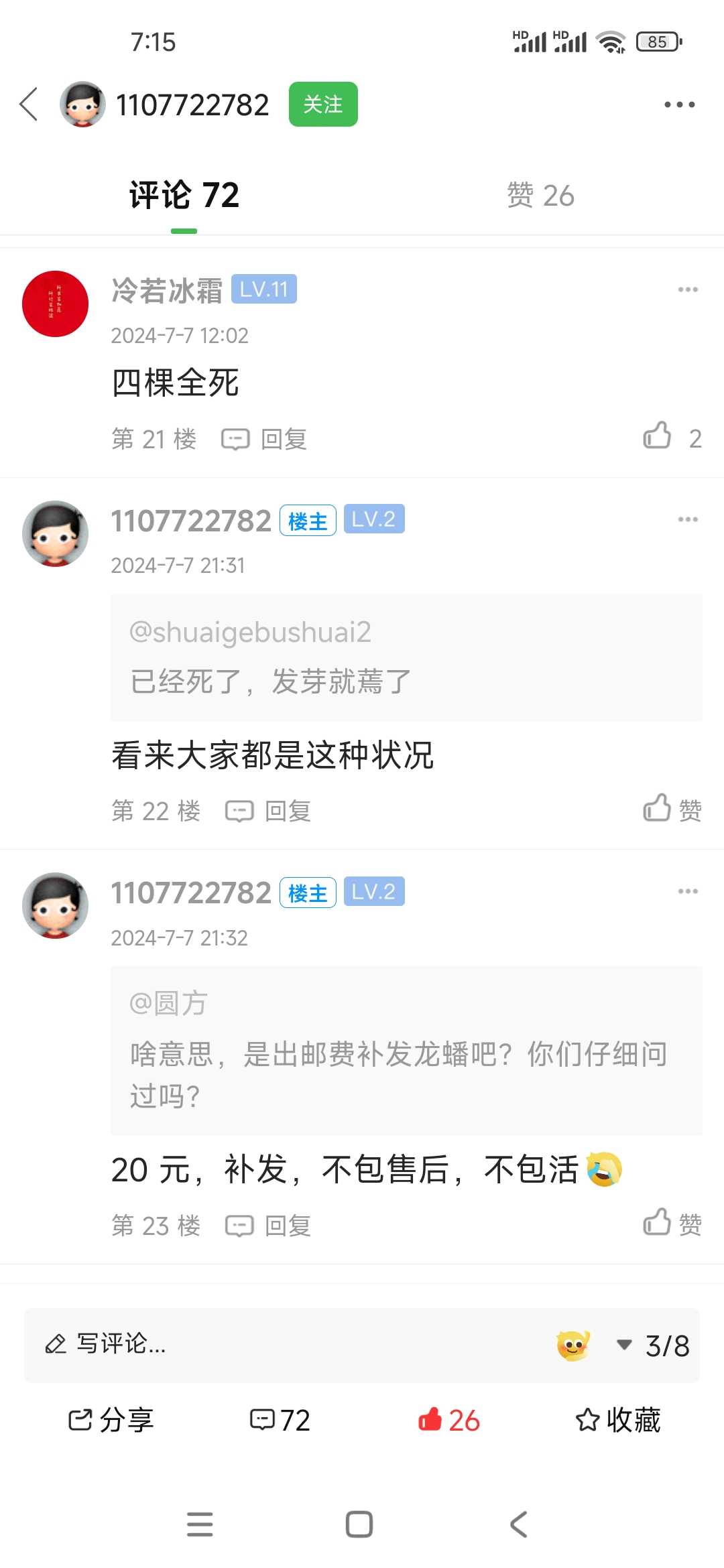
Task: Select the 评论 72 tab
Action: (x=184, y=195)
